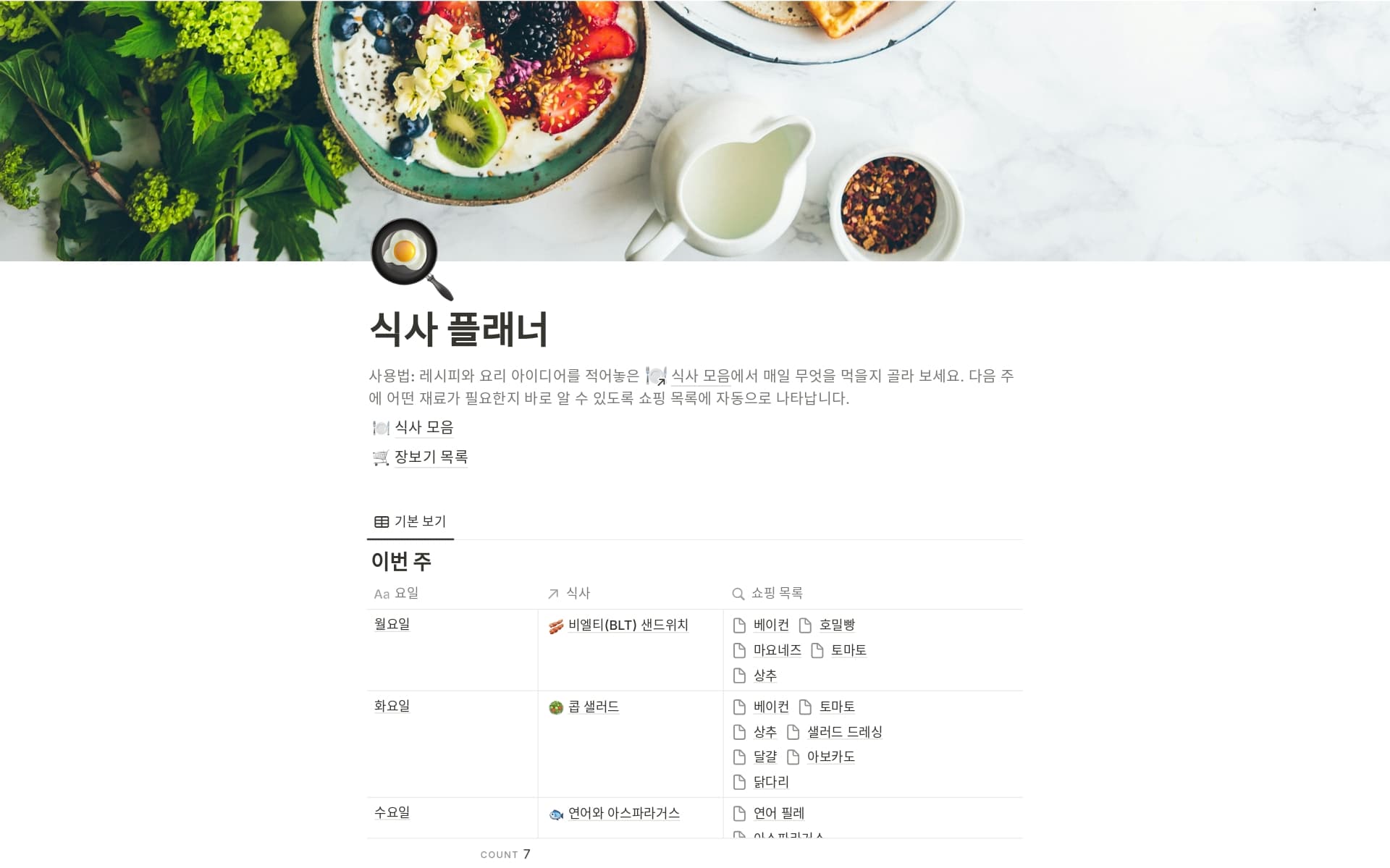1390x868 pixels.
Task: Open the 콥 샐러드 meal page
Action: [593, 707]
